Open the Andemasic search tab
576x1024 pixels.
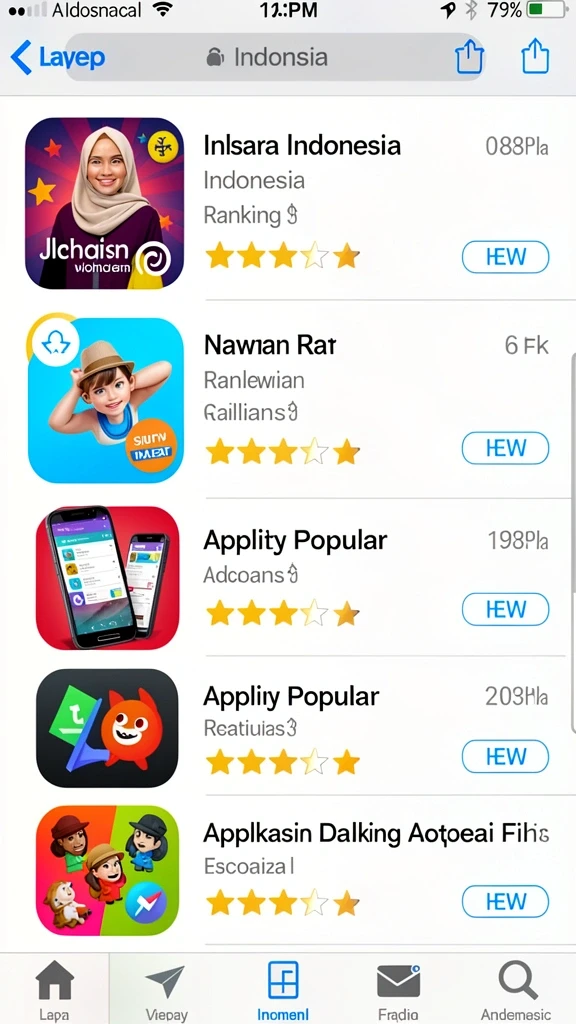pyautogui.click(x=515, y=989)
